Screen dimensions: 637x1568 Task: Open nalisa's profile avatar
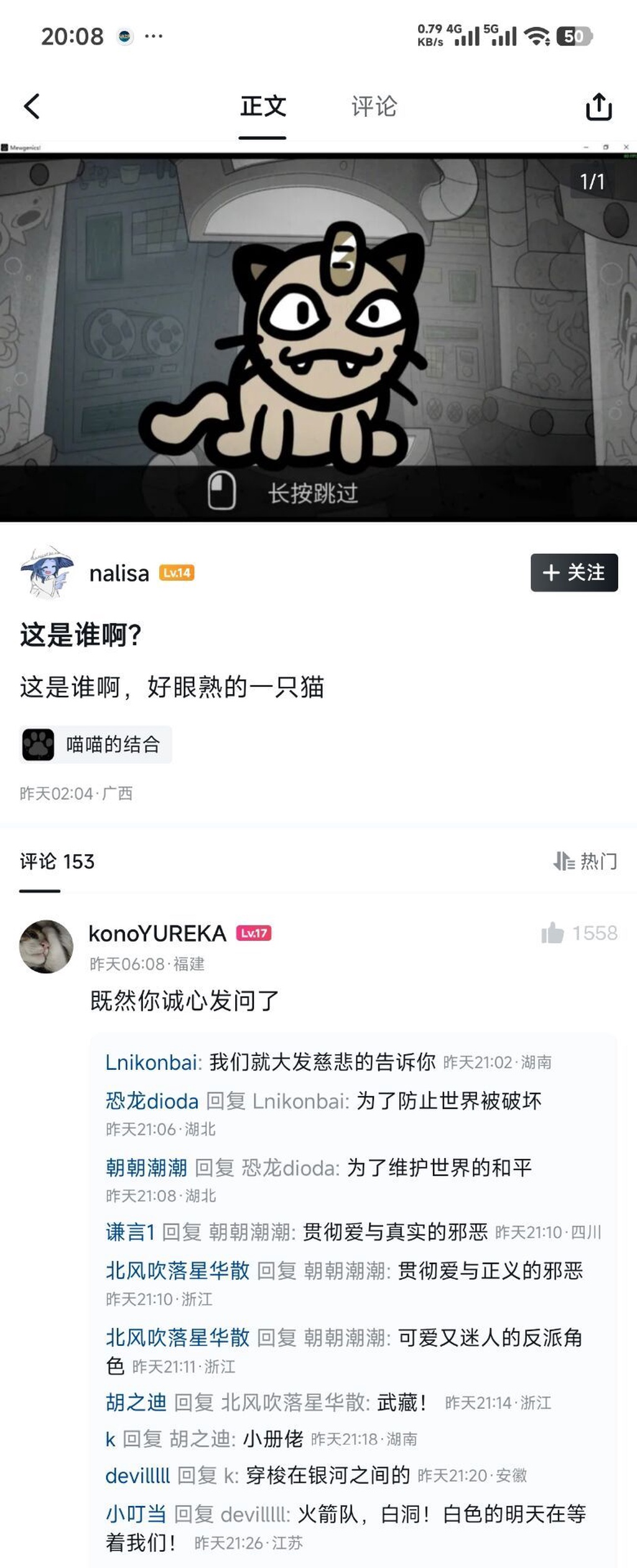[x=47, y=572]
